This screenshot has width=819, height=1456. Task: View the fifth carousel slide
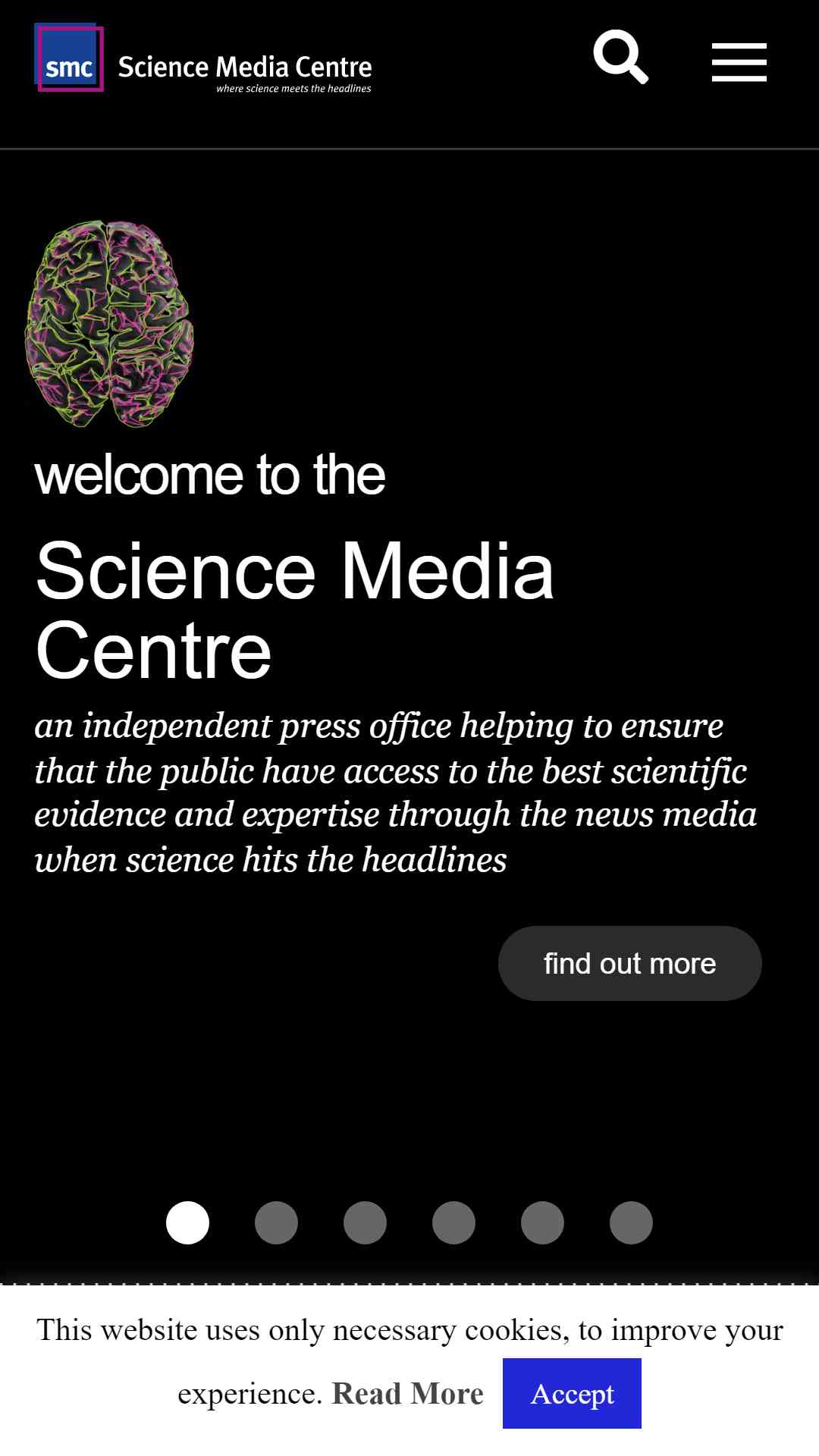pyautogui.click(x=542, y=1222)
